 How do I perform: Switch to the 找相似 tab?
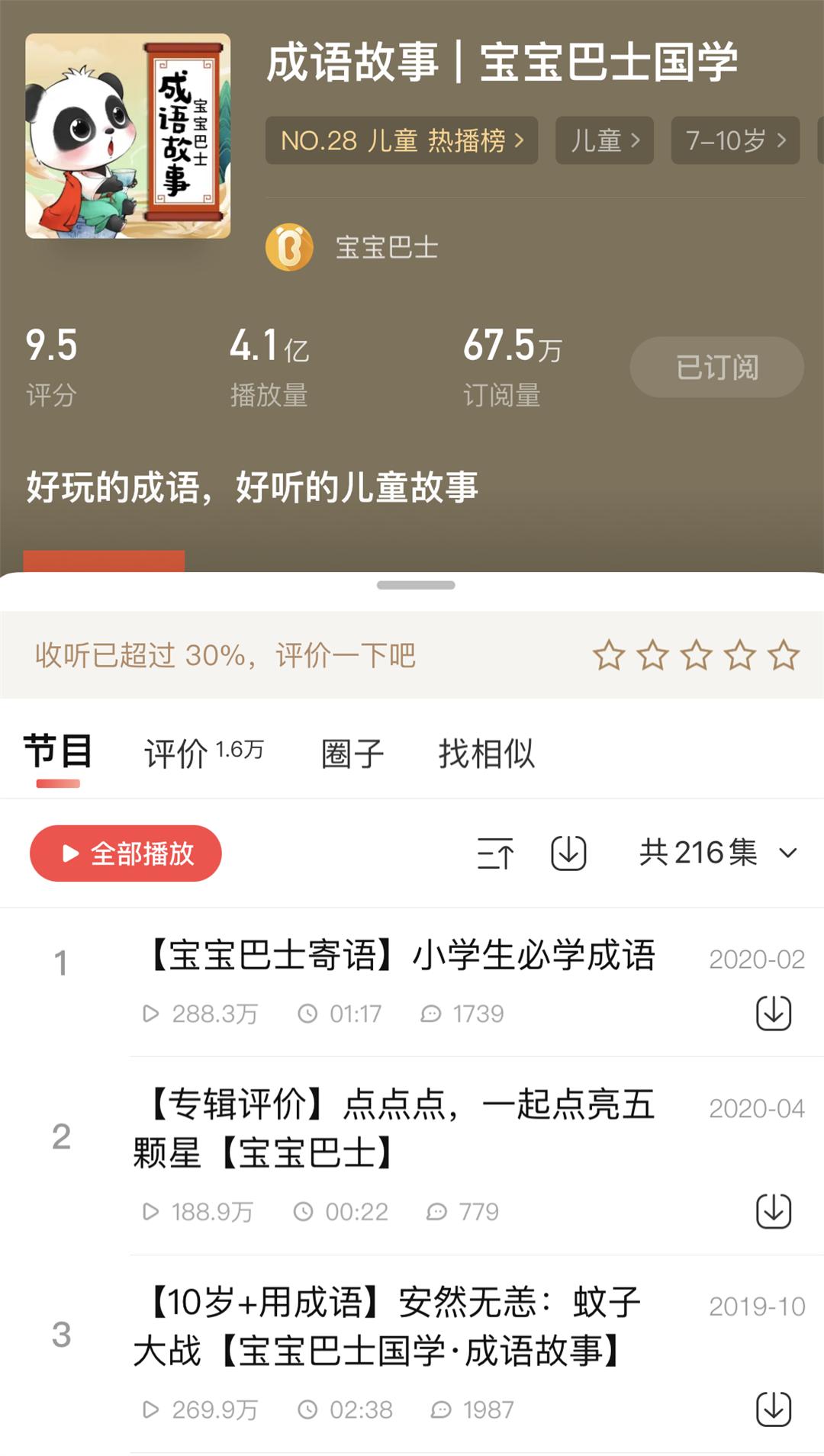point(486,753)
